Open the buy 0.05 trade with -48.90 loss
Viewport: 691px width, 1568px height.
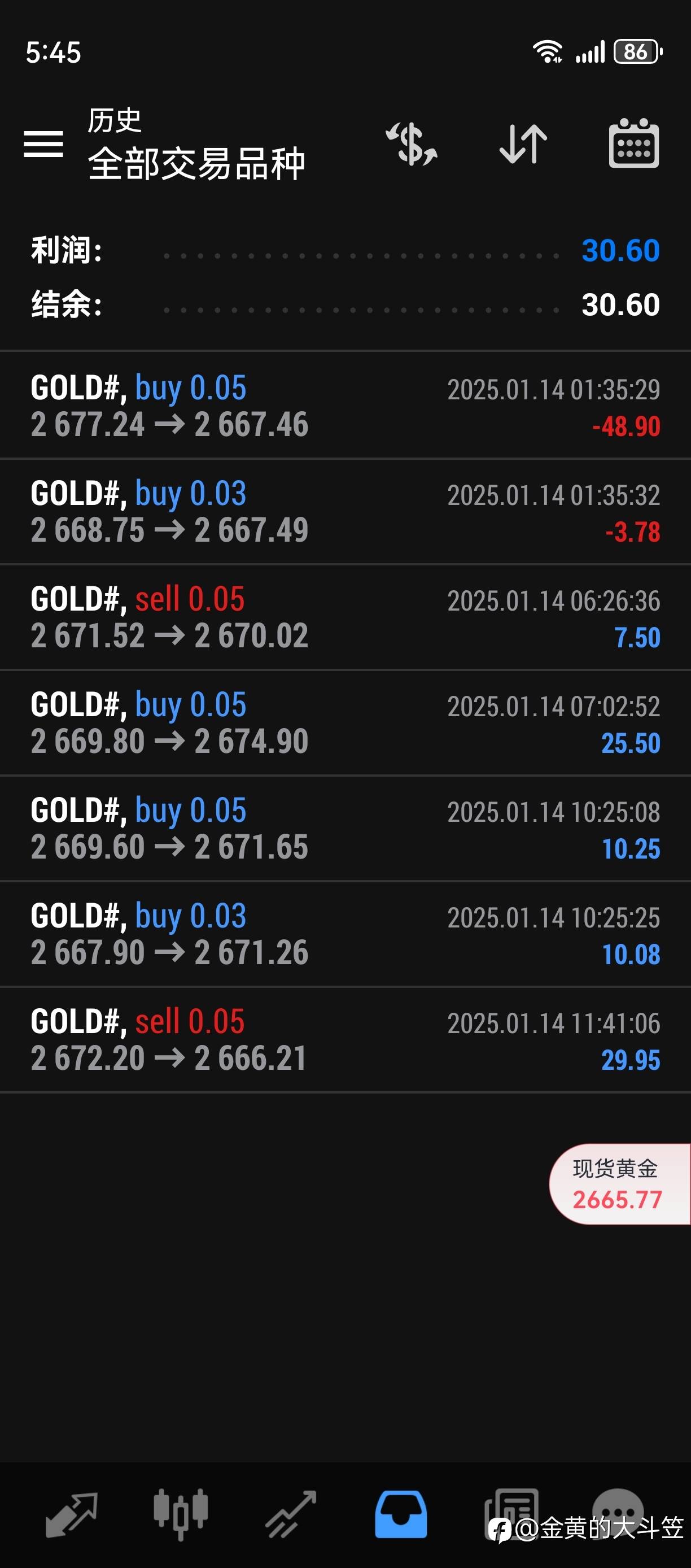(x=345, y=406)
